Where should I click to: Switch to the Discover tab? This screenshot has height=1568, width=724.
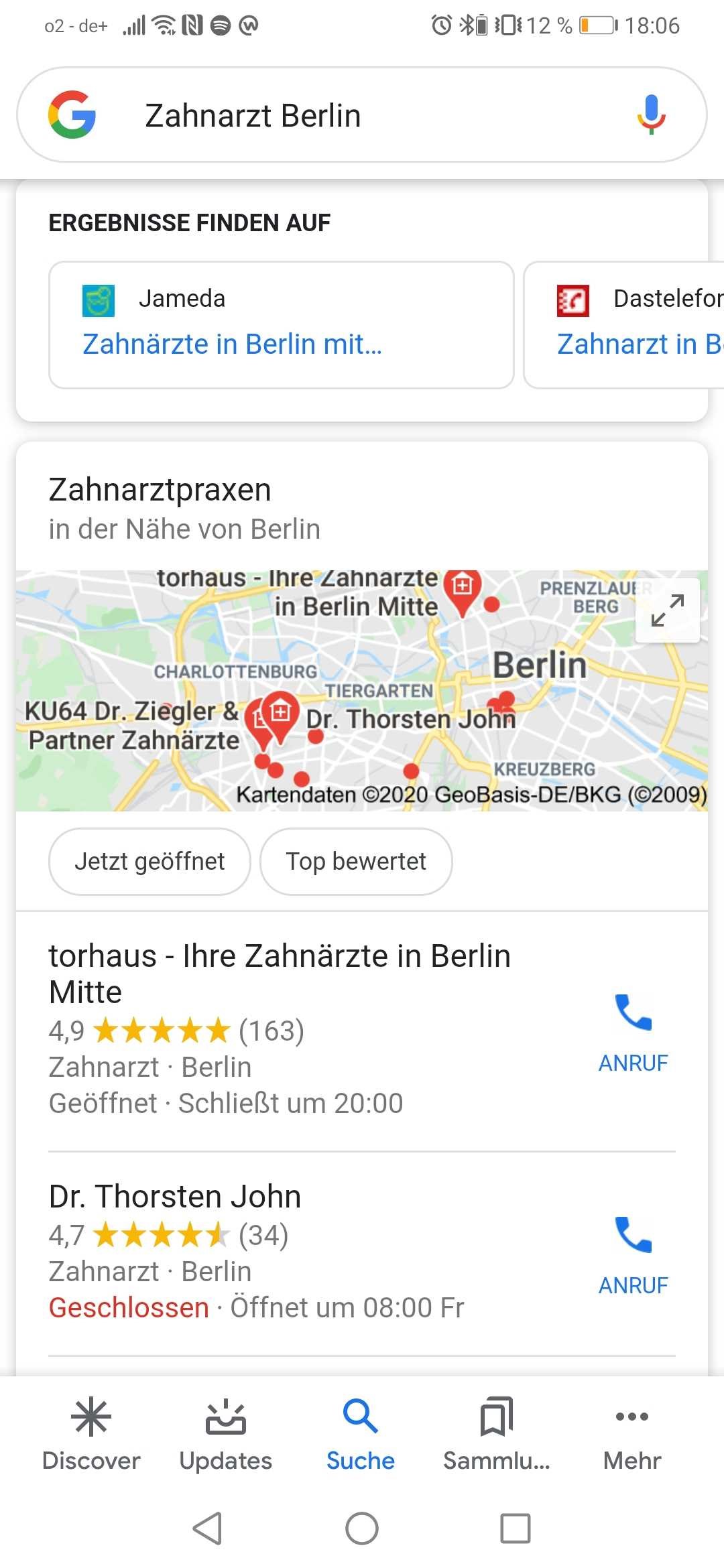pos(91,1434)
